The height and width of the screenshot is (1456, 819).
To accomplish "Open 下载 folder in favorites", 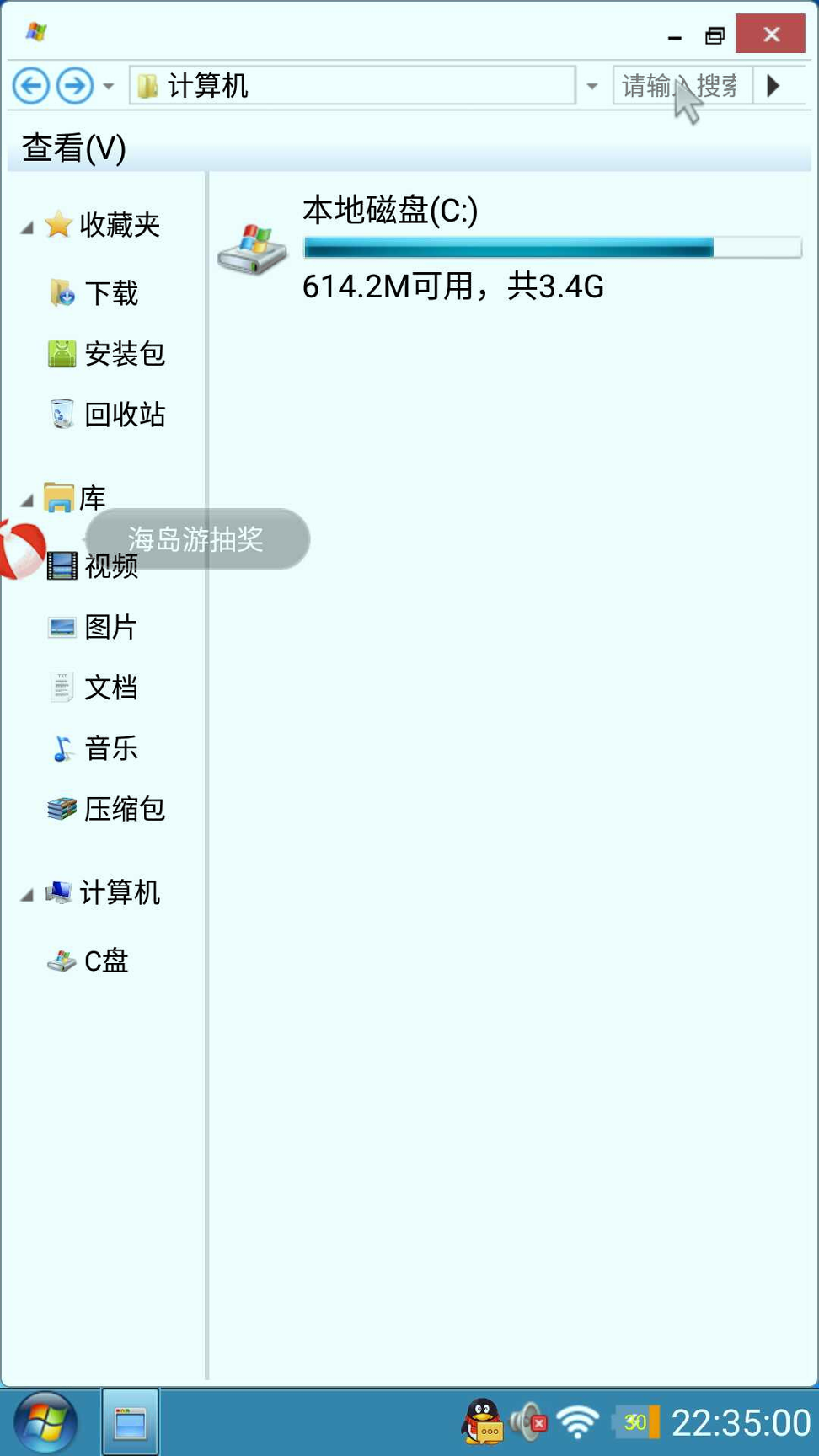I will point(110,293).
